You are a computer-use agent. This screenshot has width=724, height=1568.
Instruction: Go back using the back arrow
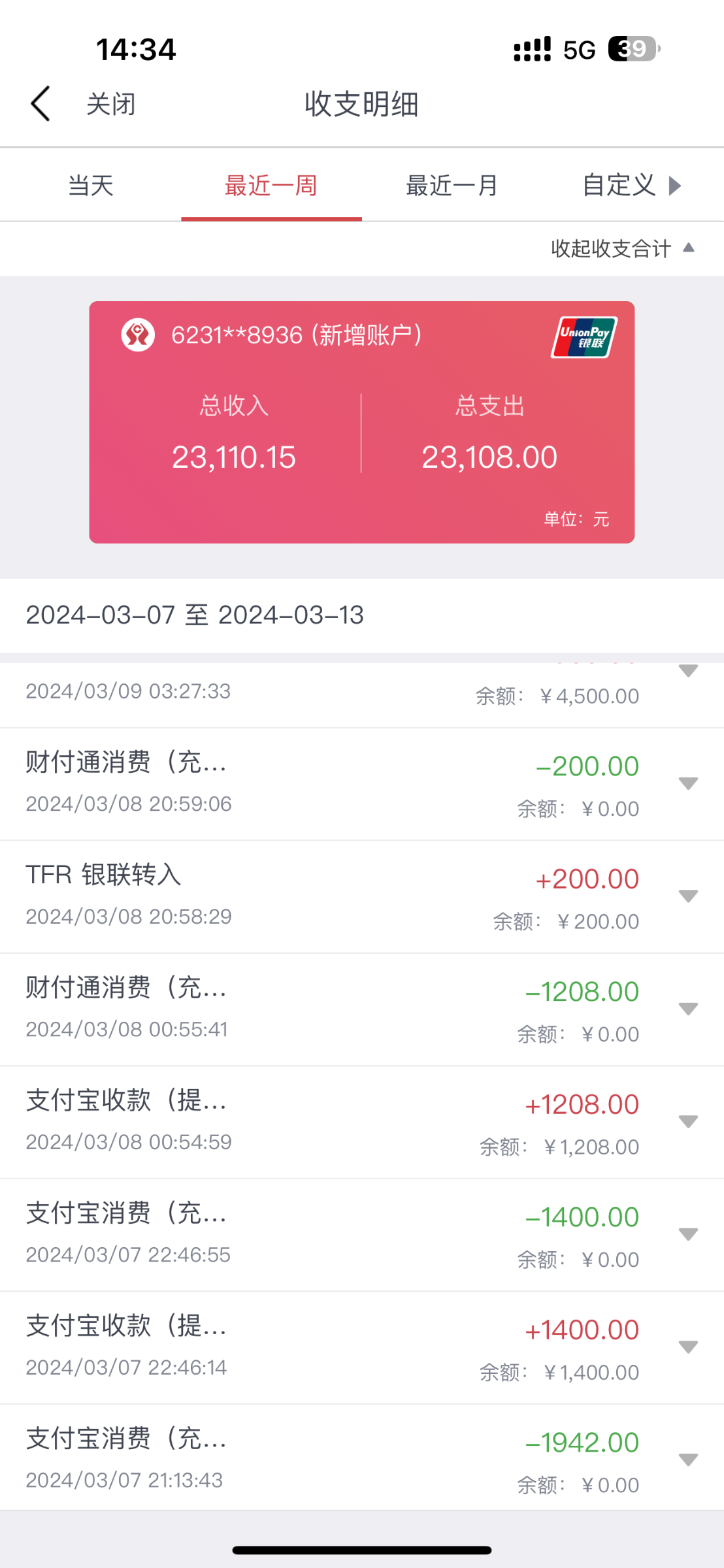(x=41, y=104)
